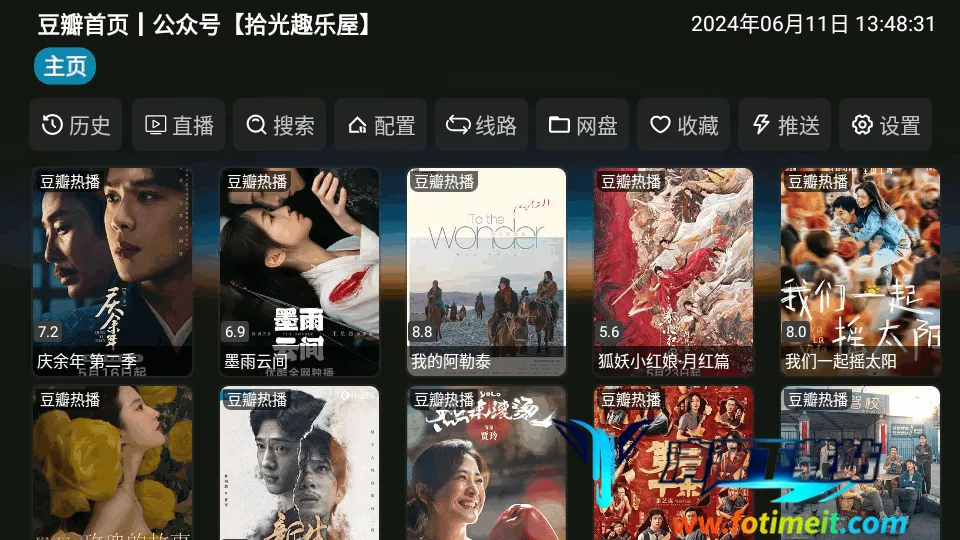Open 历史 viewing history
The width and height of the screenshot is (960, 540).
pos(76,125)
